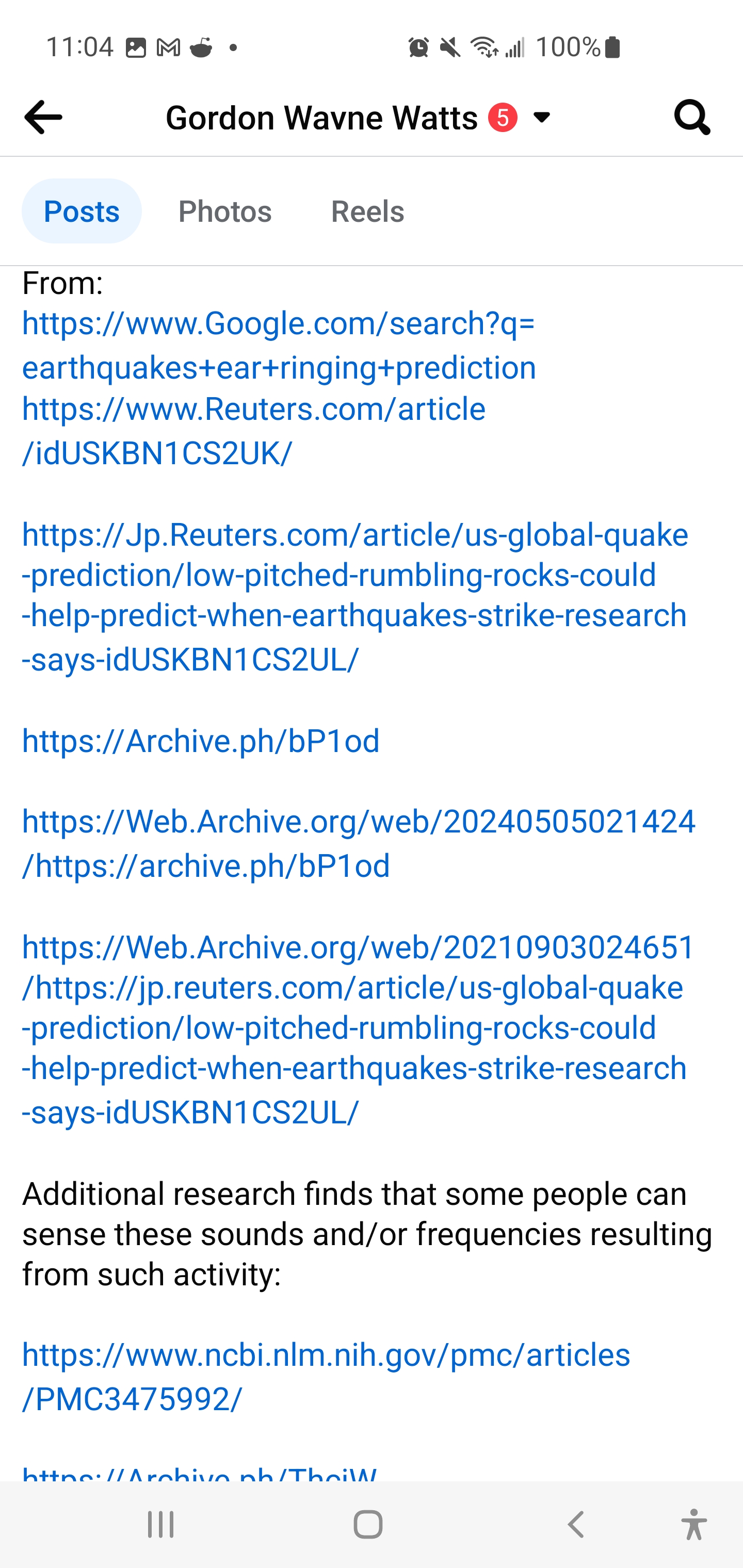Tap the accessibility shortcut icon
This screenshot has height=1568, width=743.
[x=693, y=1524]
